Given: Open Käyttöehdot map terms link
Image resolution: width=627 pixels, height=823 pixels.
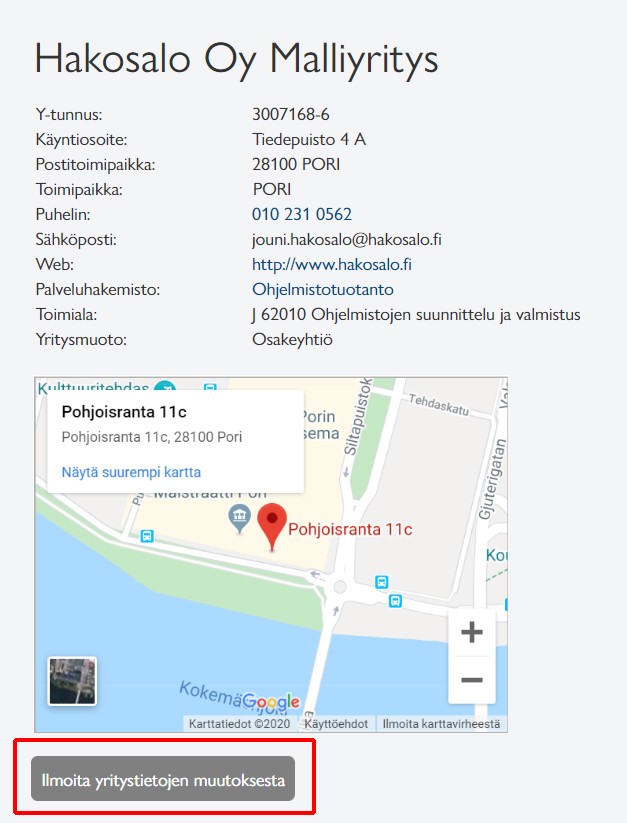Looking at the screenshot, I should [336, 724].
